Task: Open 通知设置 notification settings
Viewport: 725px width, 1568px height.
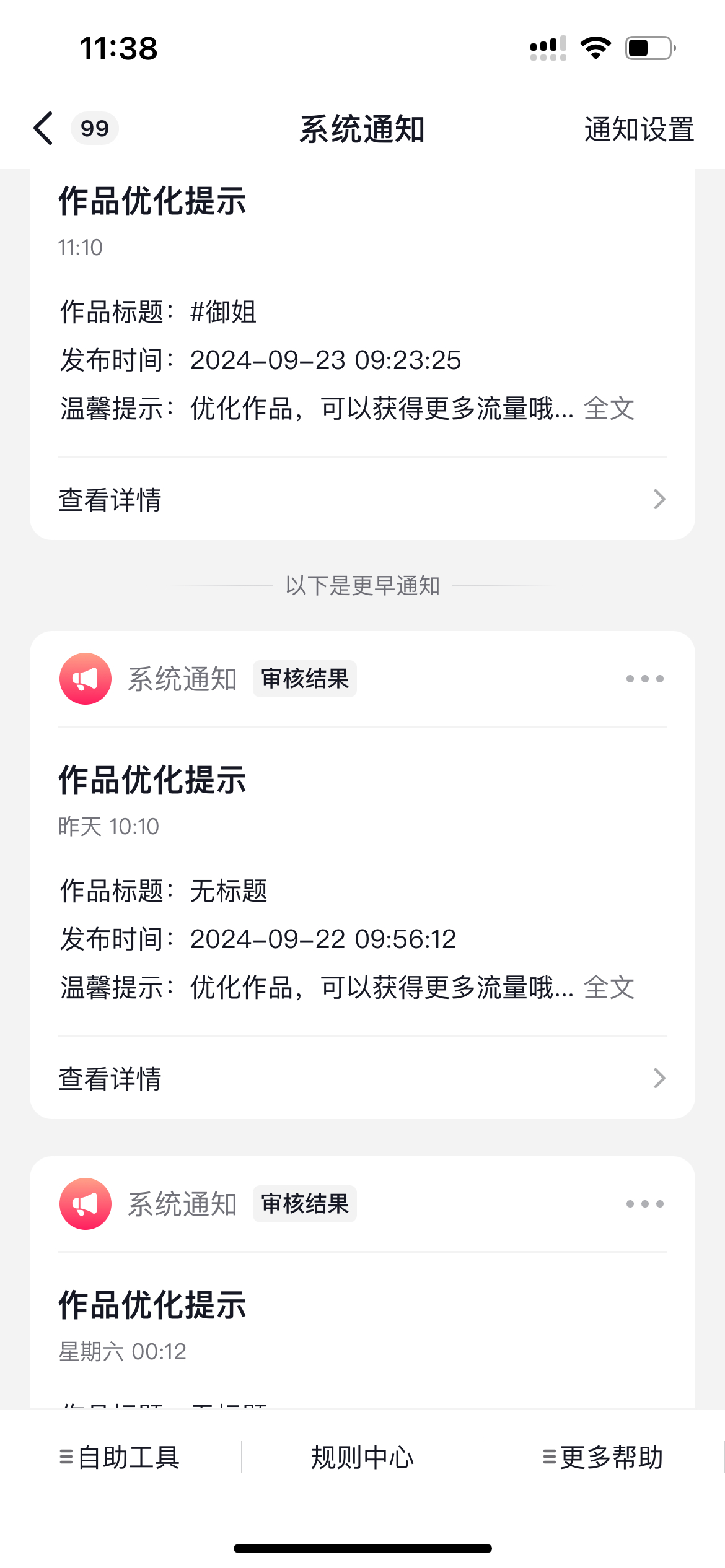Action: 639,129
